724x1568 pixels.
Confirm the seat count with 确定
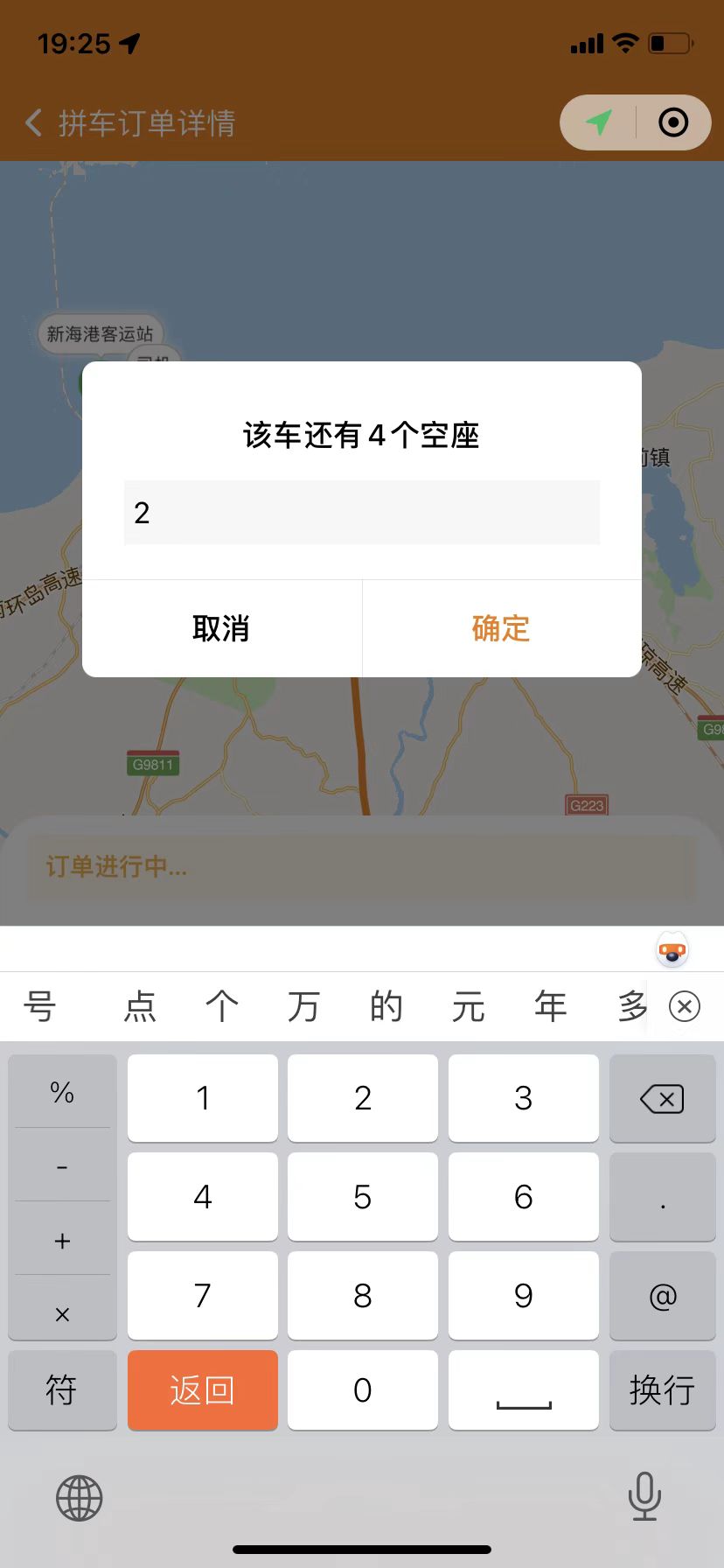tap(501, 628)
